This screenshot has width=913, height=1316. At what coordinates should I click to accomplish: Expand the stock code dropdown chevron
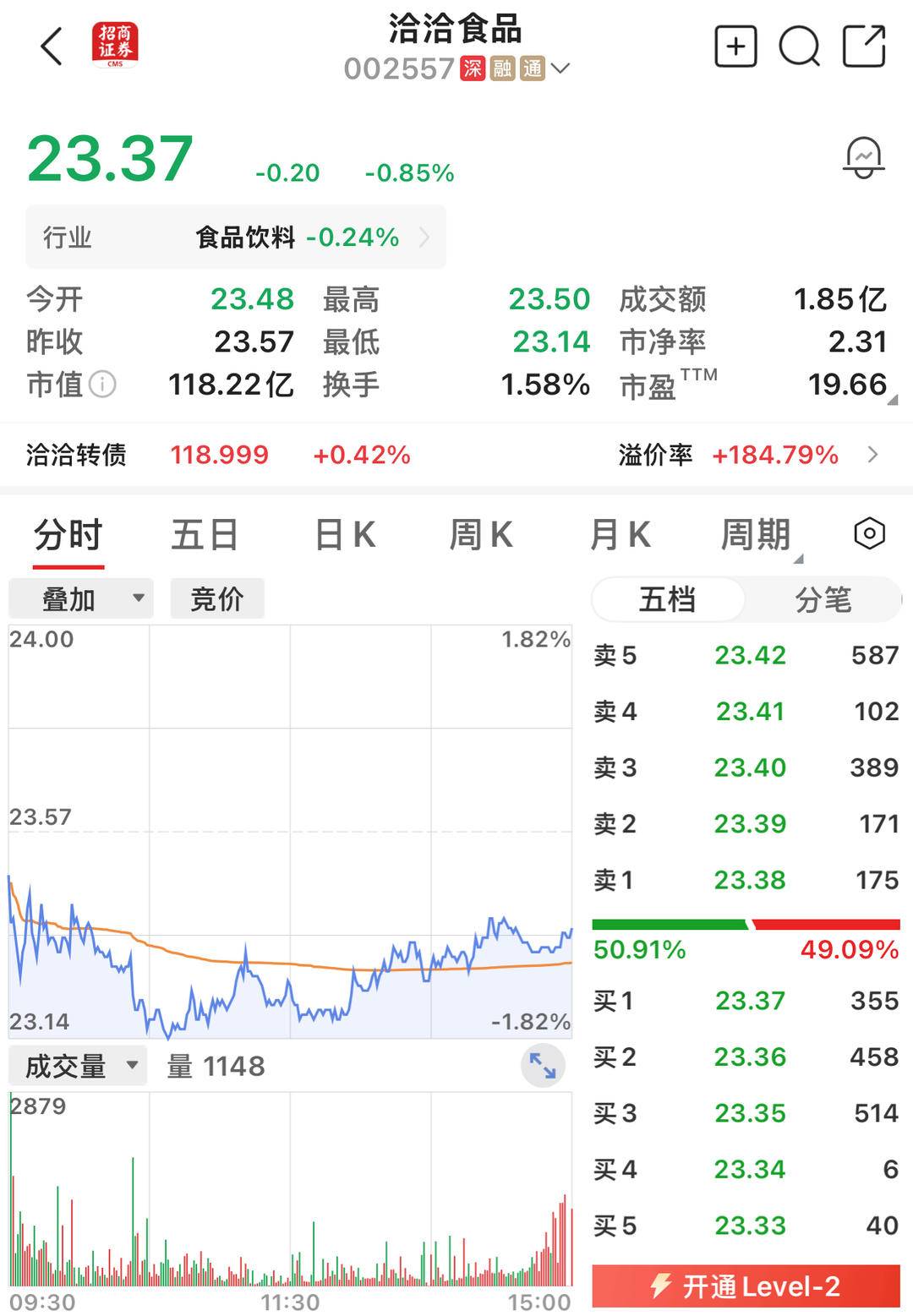(560, 68)
